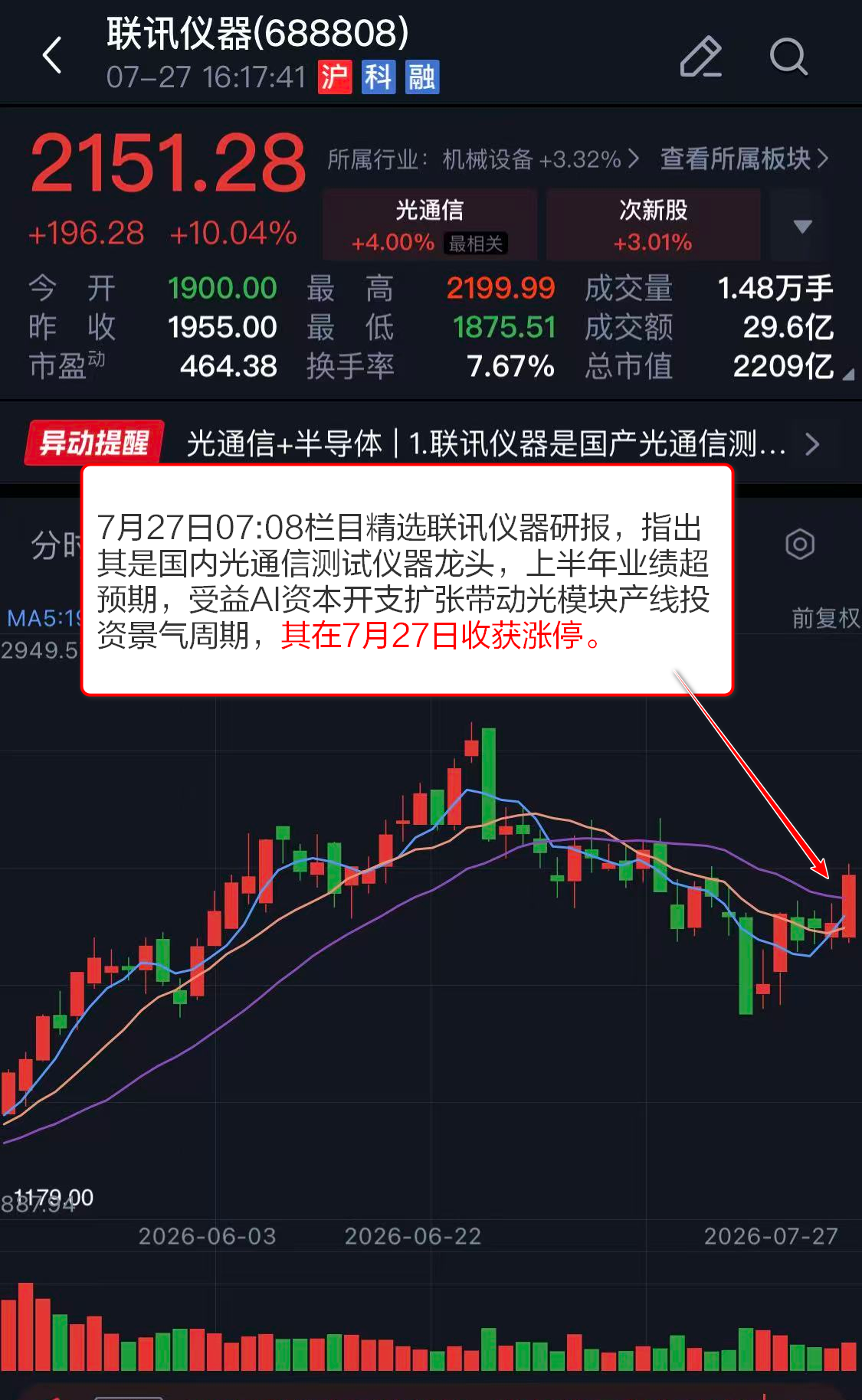Screen dimensions: 862x1400
Task: Expand more sectors with the dropdown arrow
Action: click(802, 226)
